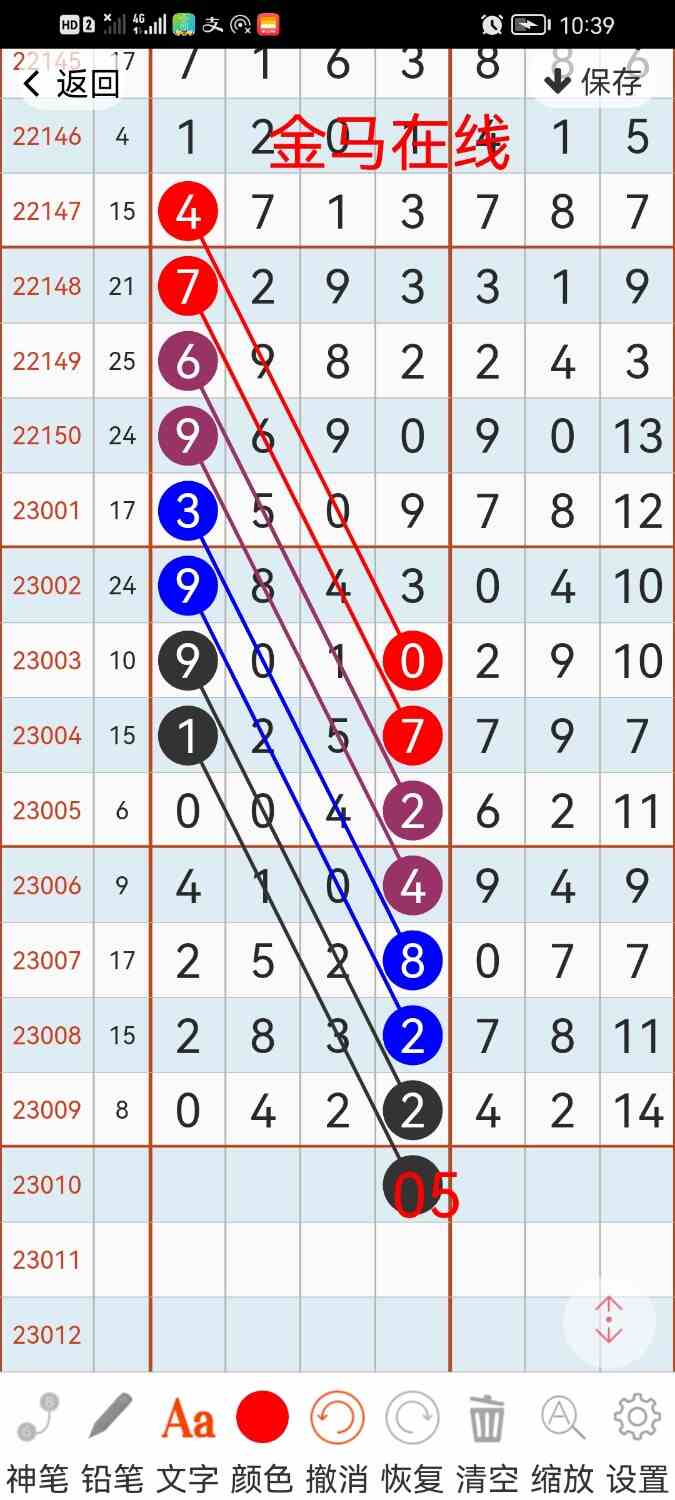Redo with the 恢复 button
The width and height of the screenshot is (675, 1500).
tap(412, 1443)
